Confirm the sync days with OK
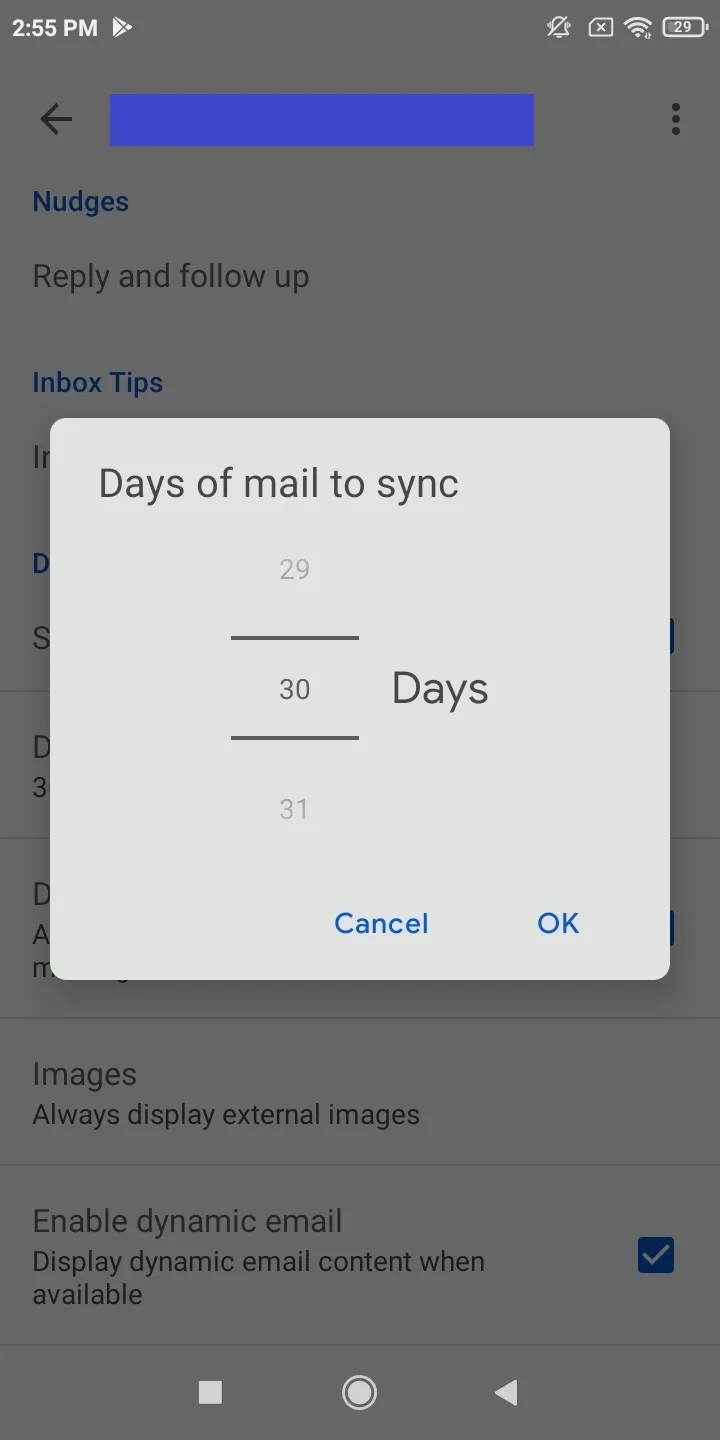 coord(558,923)
